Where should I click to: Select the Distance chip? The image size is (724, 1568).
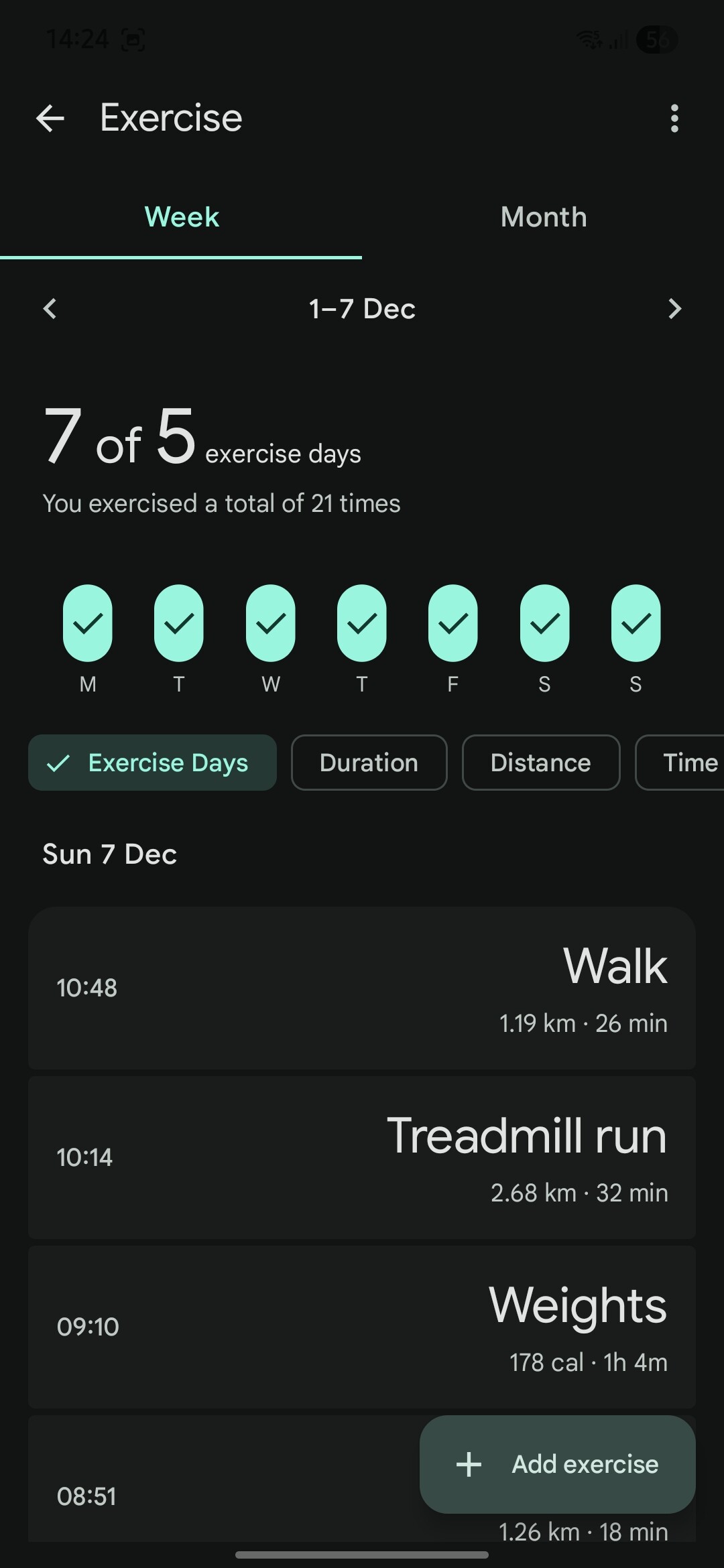click(540, 763)
